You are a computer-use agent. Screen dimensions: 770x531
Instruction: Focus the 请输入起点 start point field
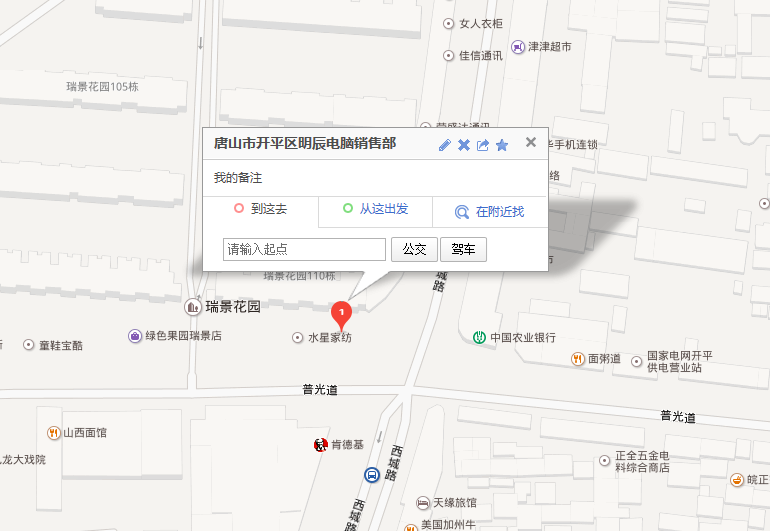(304, 249)
